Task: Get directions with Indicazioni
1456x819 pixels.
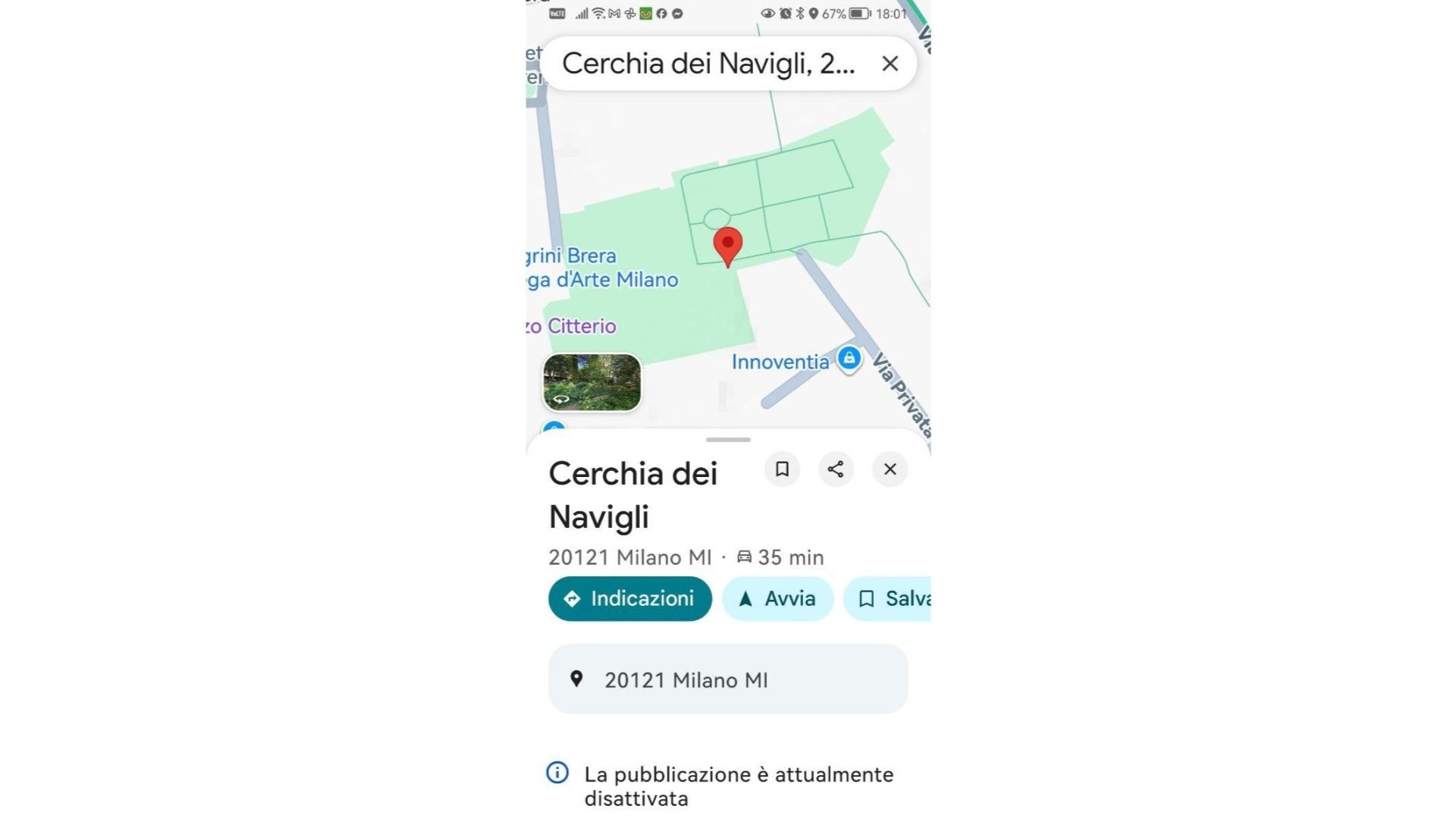Action: pyautogui.click(x=629, y=599)
